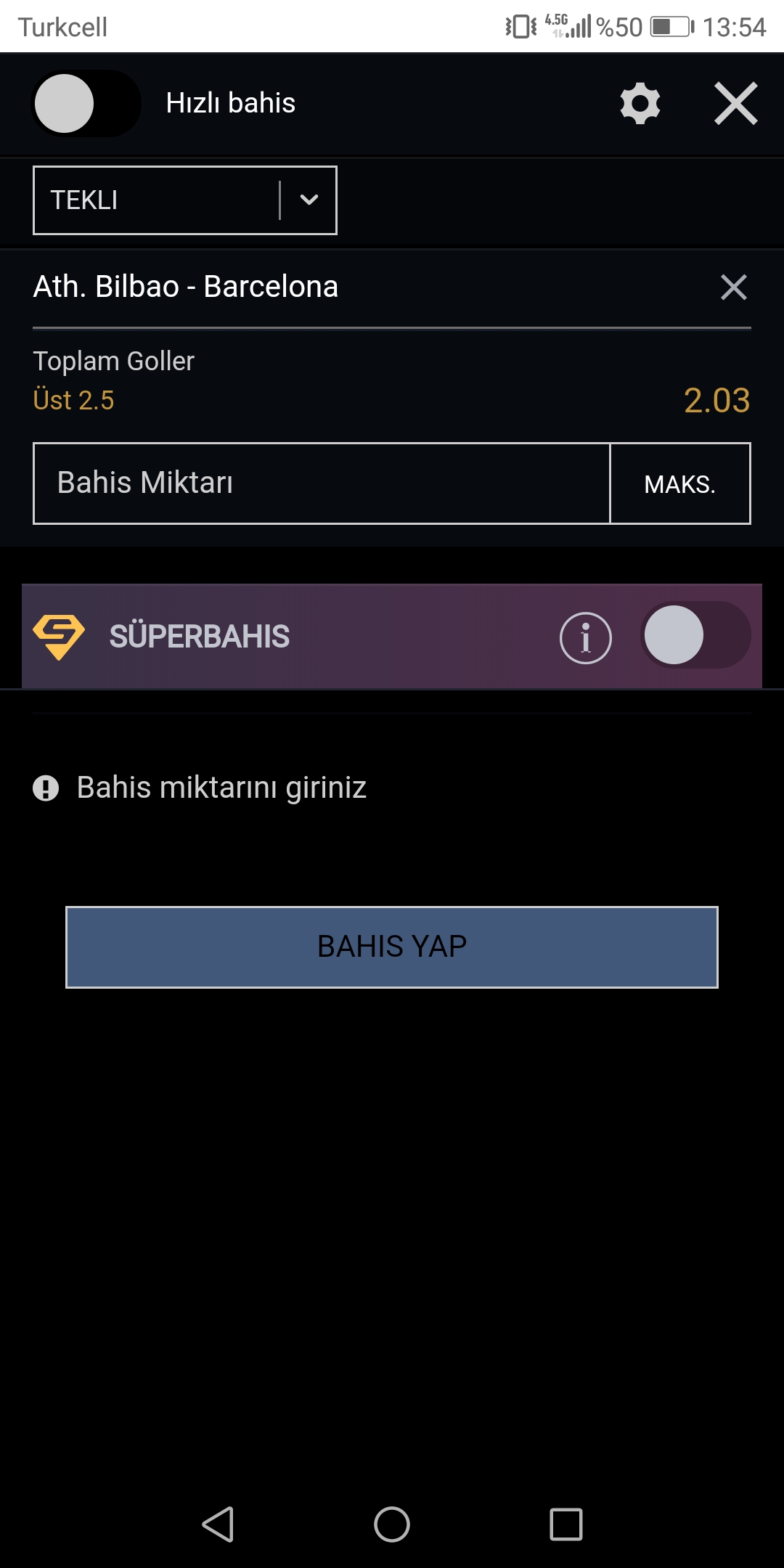Show SÜPERBAHIS info

point(586,637)
